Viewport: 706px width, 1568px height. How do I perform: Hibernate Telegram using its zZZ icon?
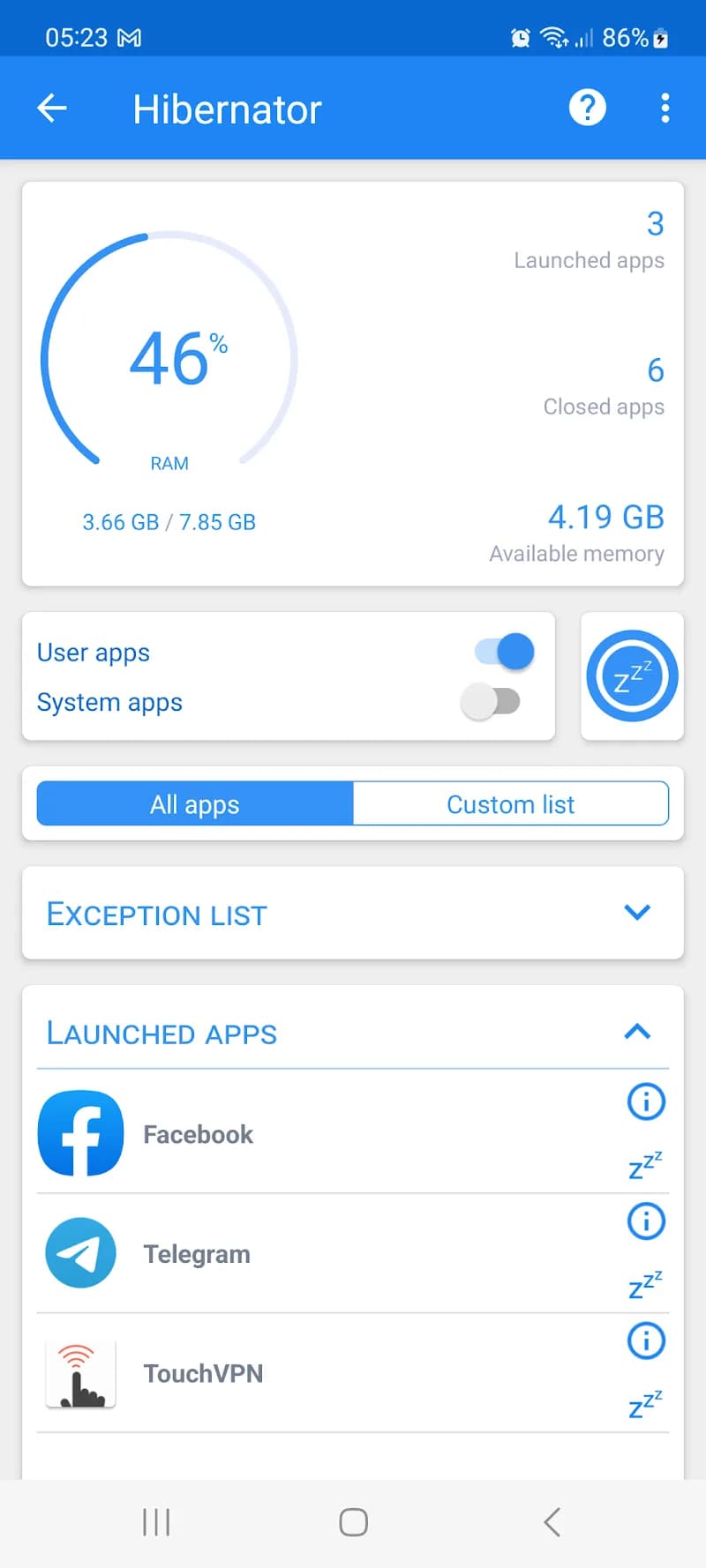[x=645, y=1286]
